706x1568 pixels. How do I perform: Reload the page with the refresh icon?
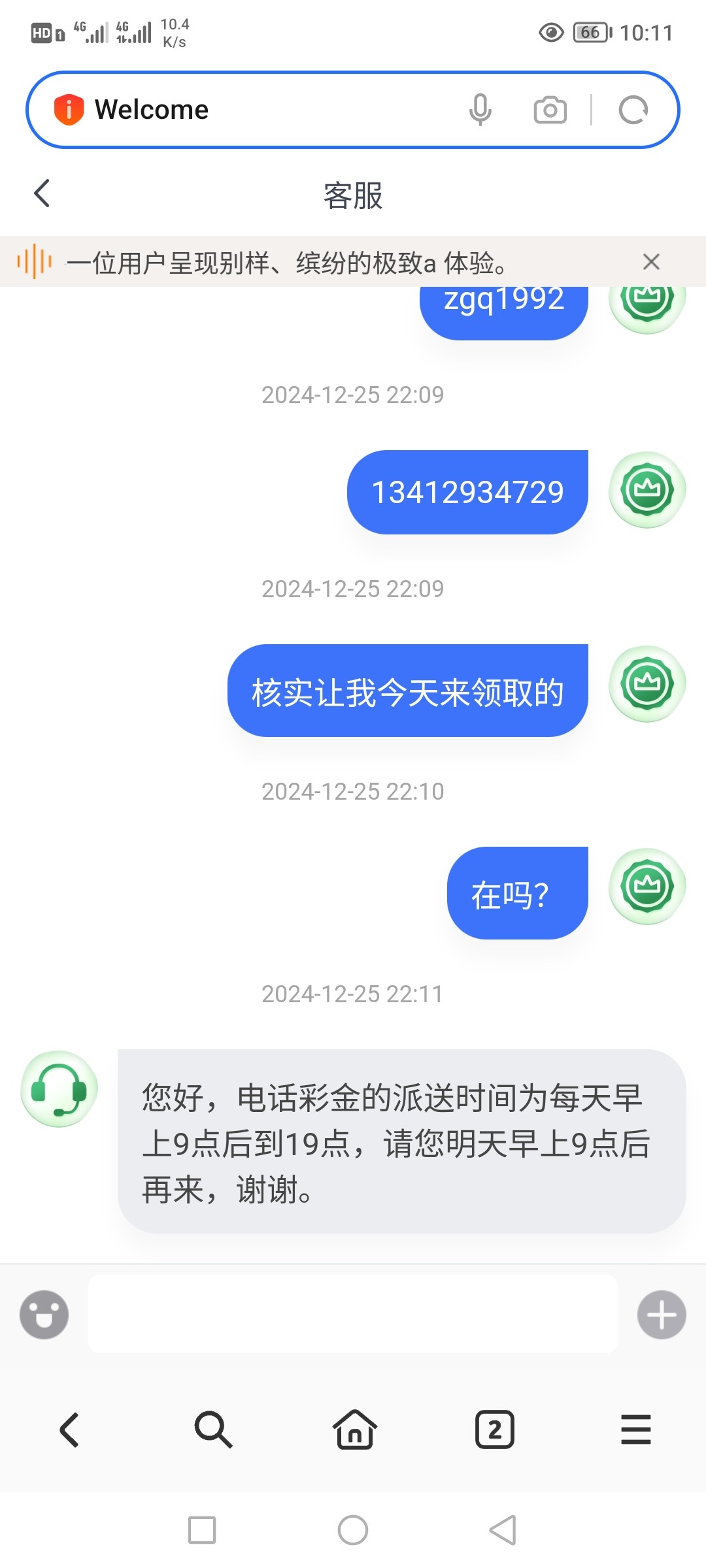(633, 110)
